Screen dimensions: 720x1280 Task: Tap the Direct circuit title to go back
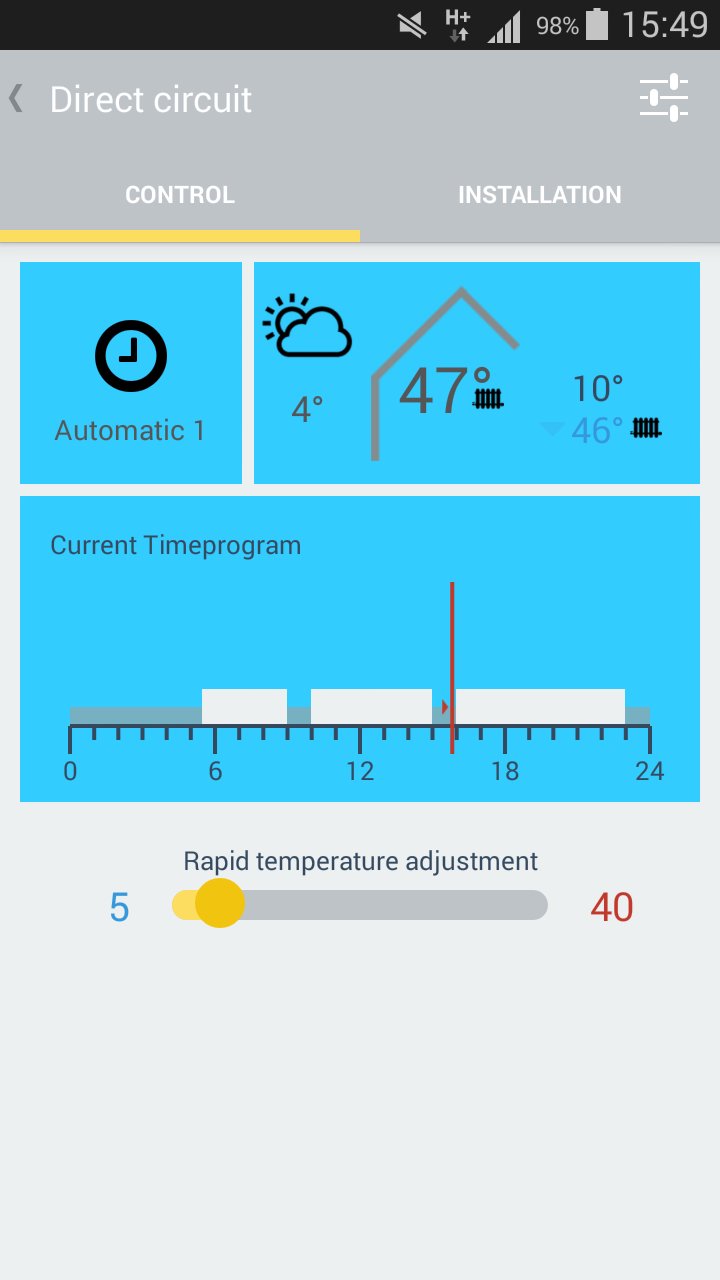coord(150,98)
